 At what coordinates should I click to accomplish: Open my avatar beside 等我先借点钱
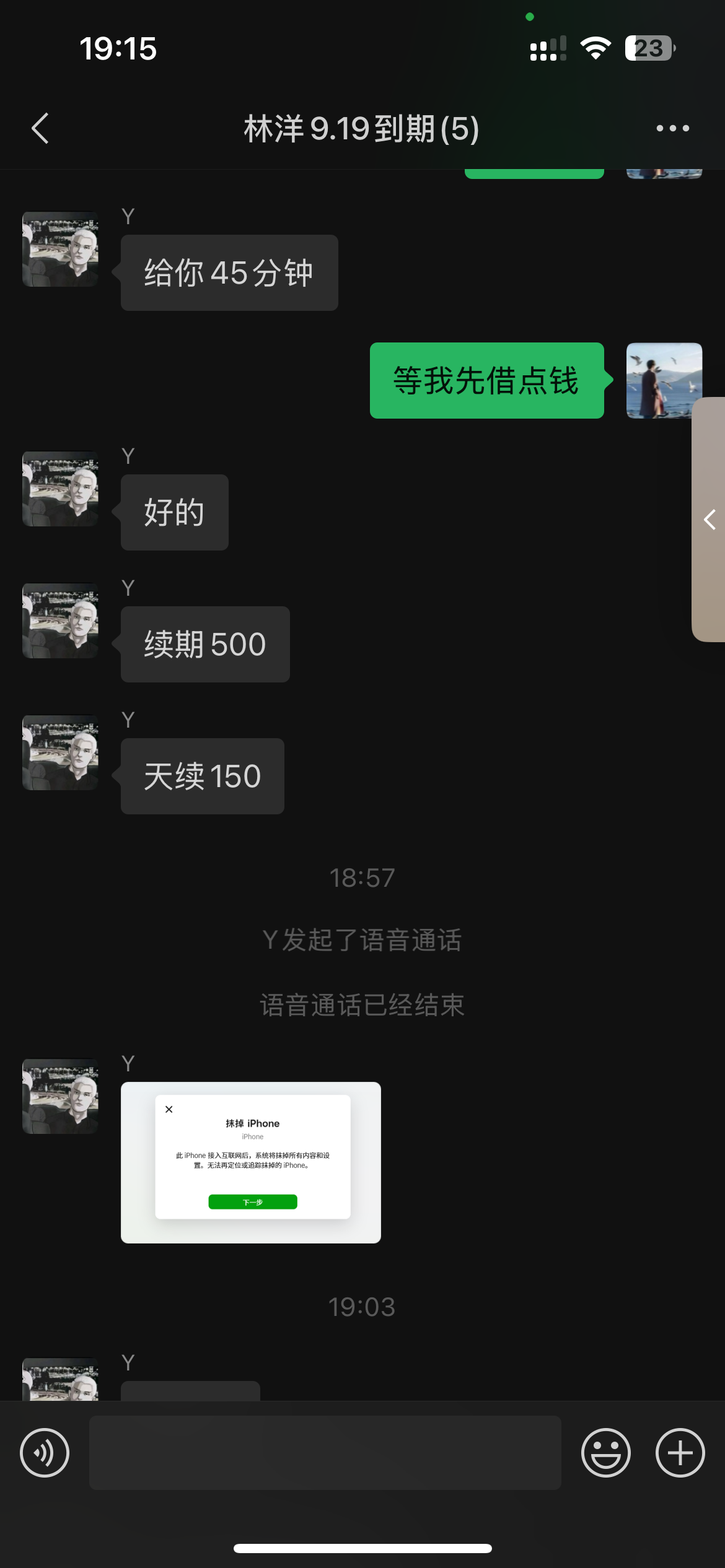pyautogui.click(x=664, y=380)
